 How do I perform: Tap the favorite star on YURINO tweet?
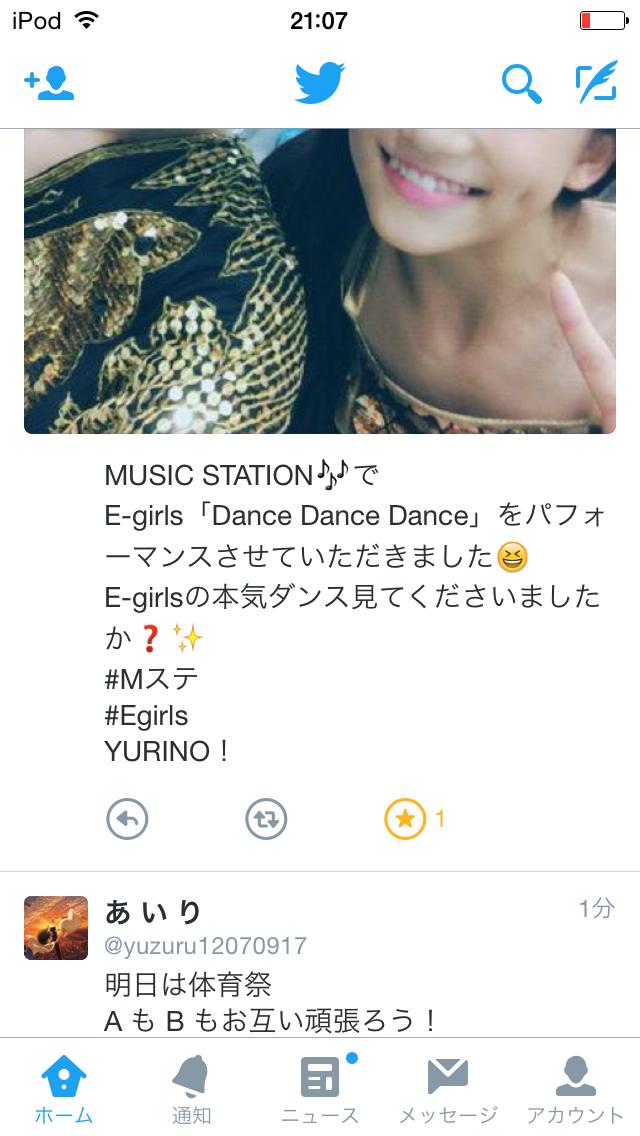coord(405,820)
